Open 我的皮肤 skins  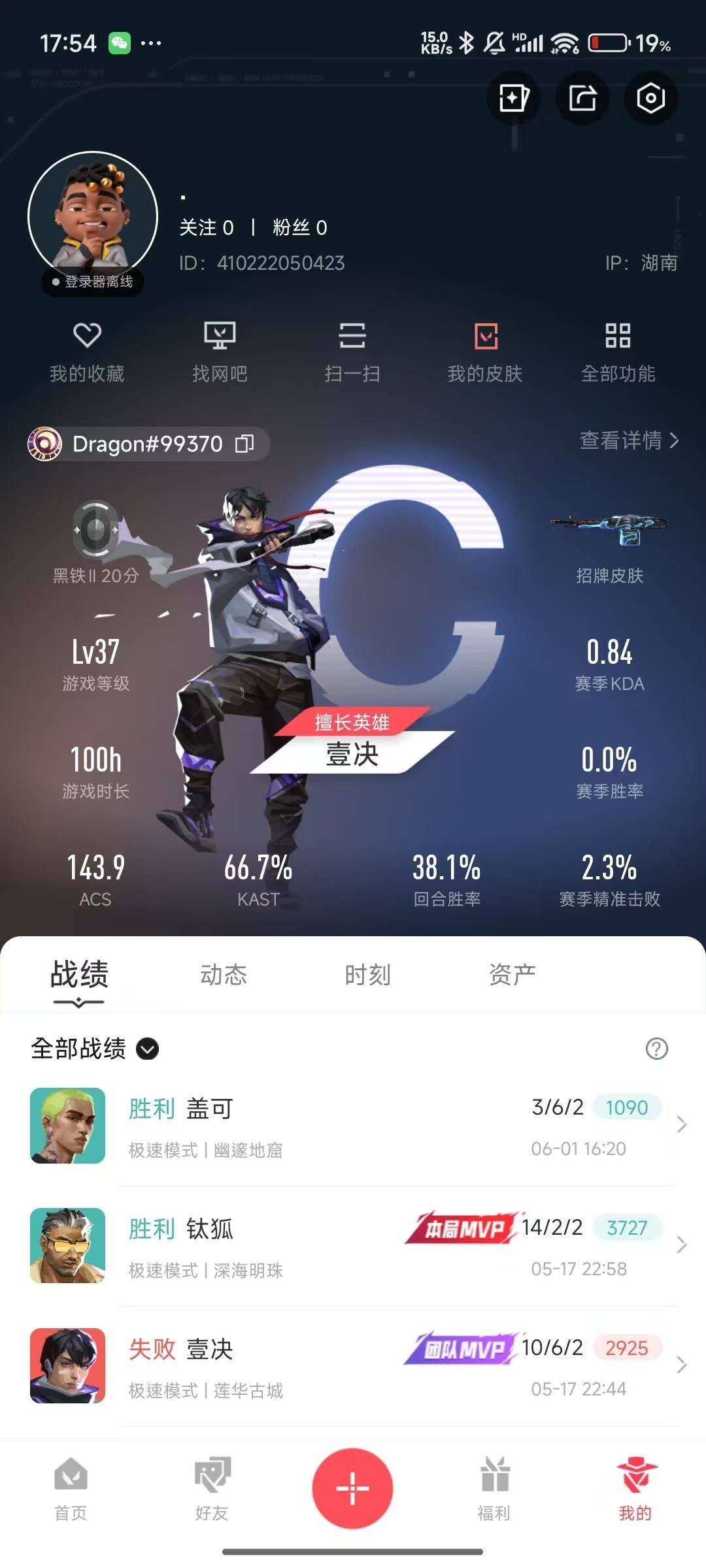click(x=485, y=352)
